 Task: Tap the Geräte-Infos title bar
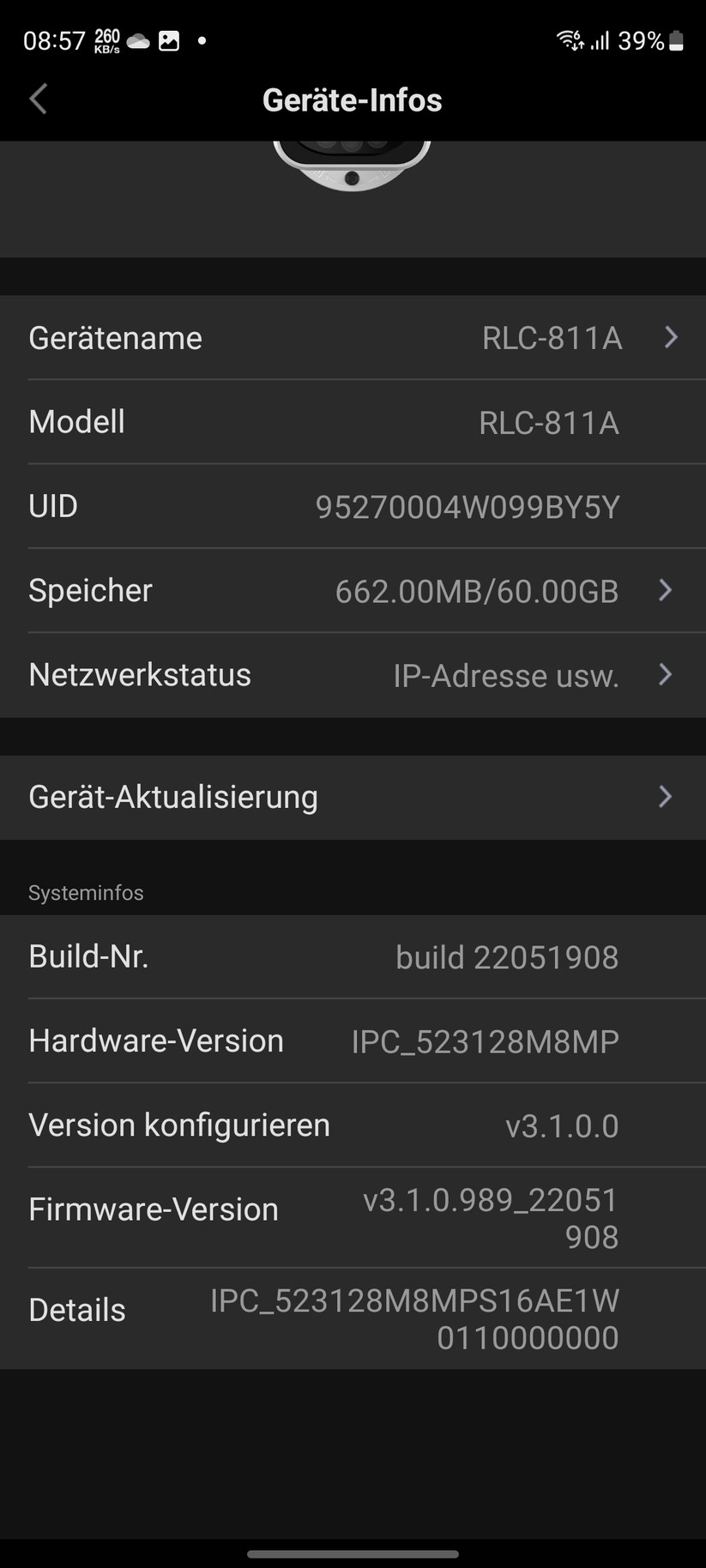point(353,100)
